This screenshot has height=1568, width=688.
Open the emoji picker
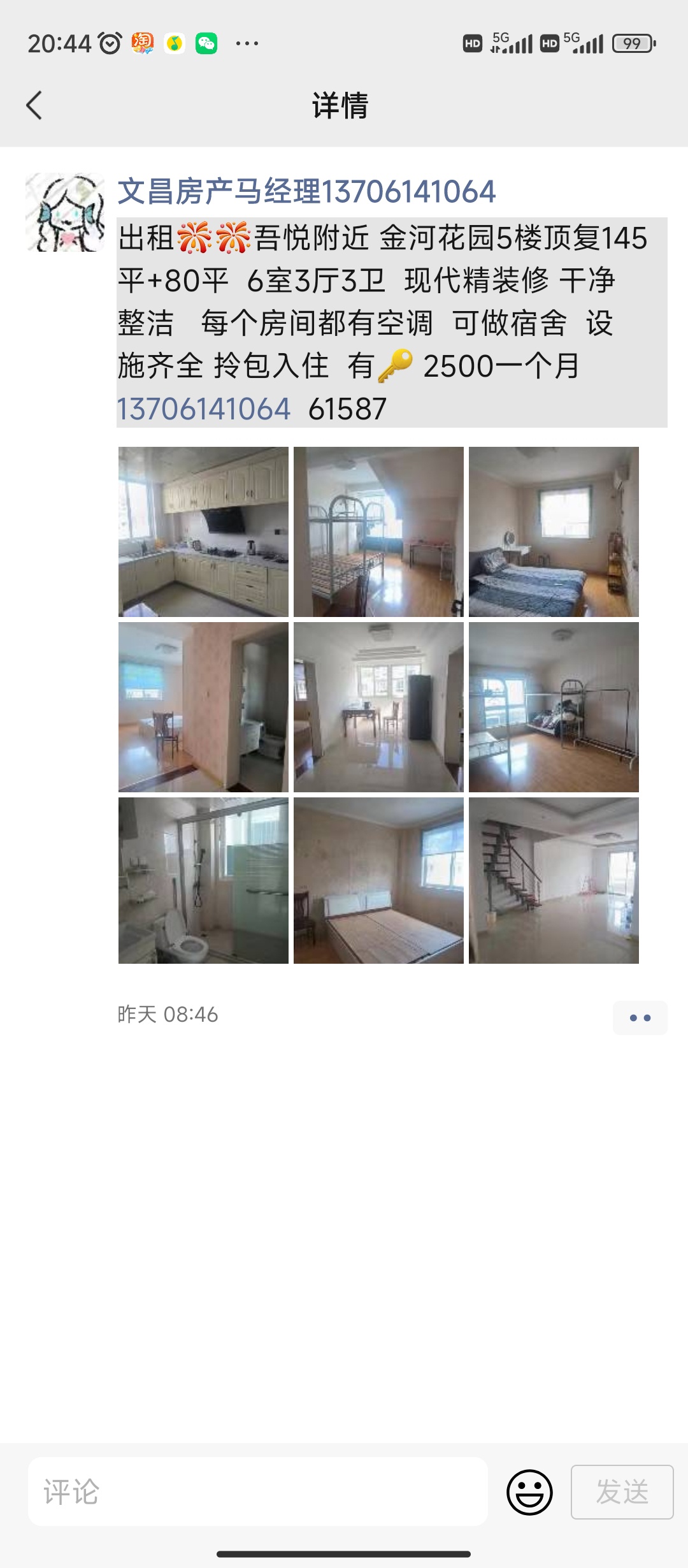(529, 1492)
